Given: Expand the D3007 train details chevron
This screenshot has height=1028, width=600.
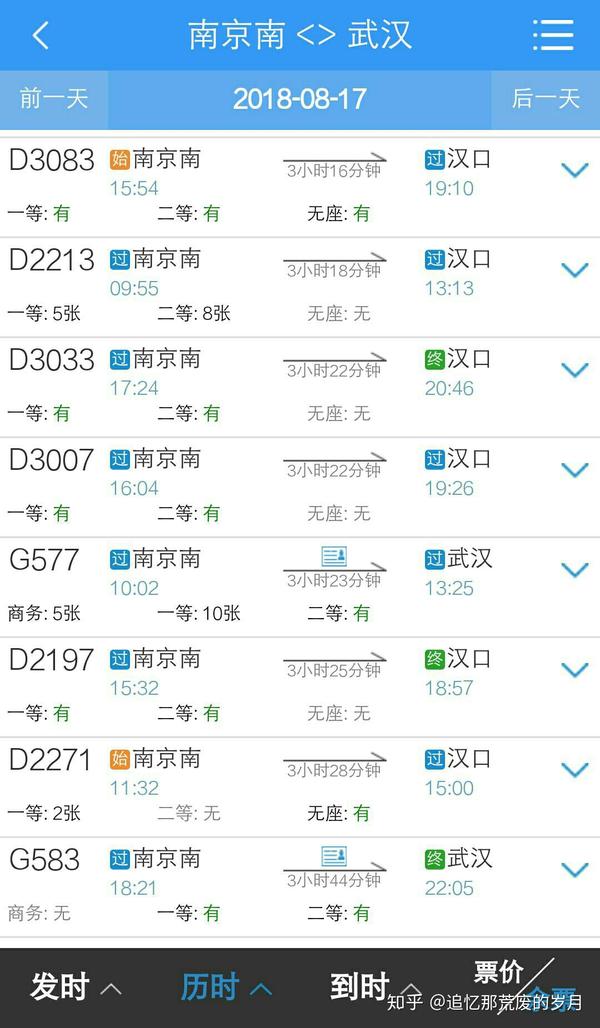Looking at the screenshot, I should (x=575, y=470).
